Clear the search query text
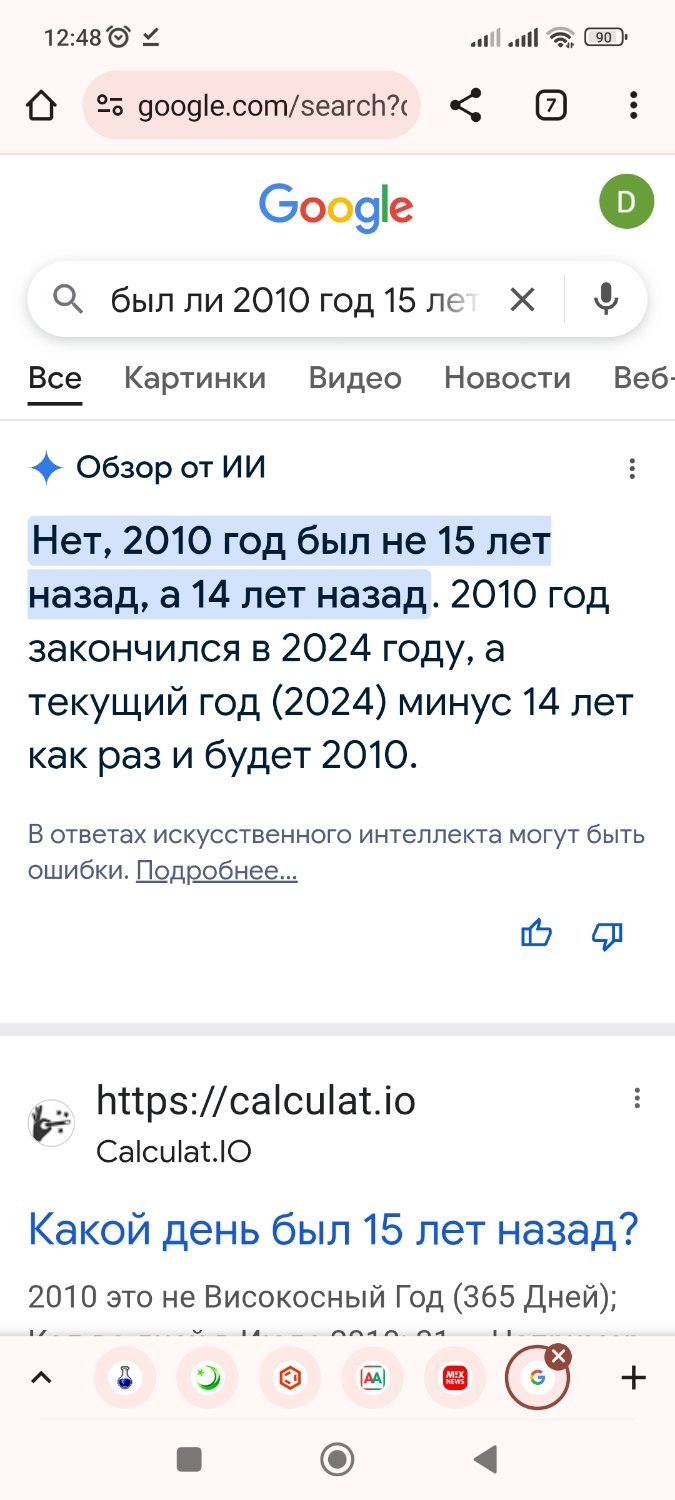Image resolution: width=675 pixels, height=1500 pixels. pyautogui.click(x=522, y=299)
